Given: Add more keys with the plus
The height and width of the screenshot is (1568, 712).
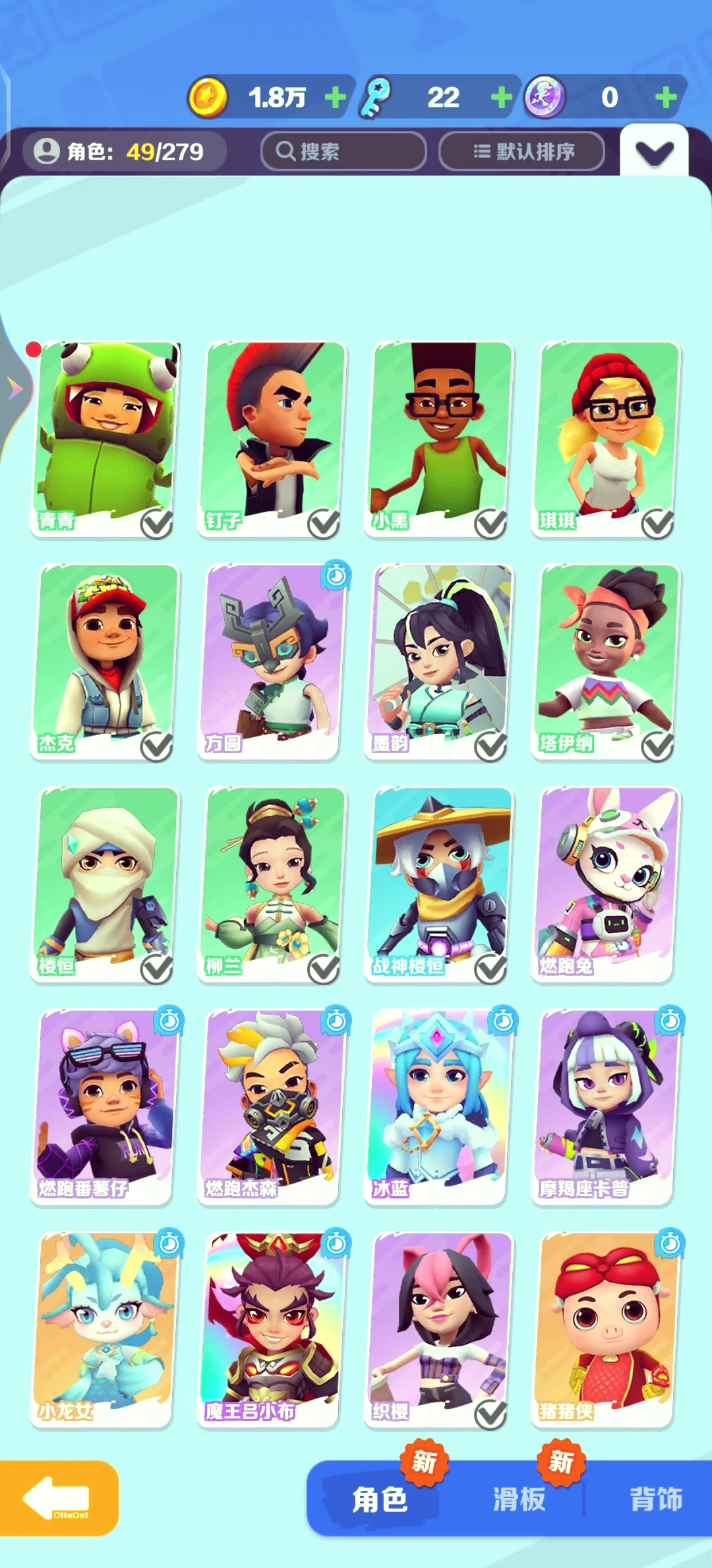Looking at the screenshot, I should pyautogui.click(x=502, y=98).
